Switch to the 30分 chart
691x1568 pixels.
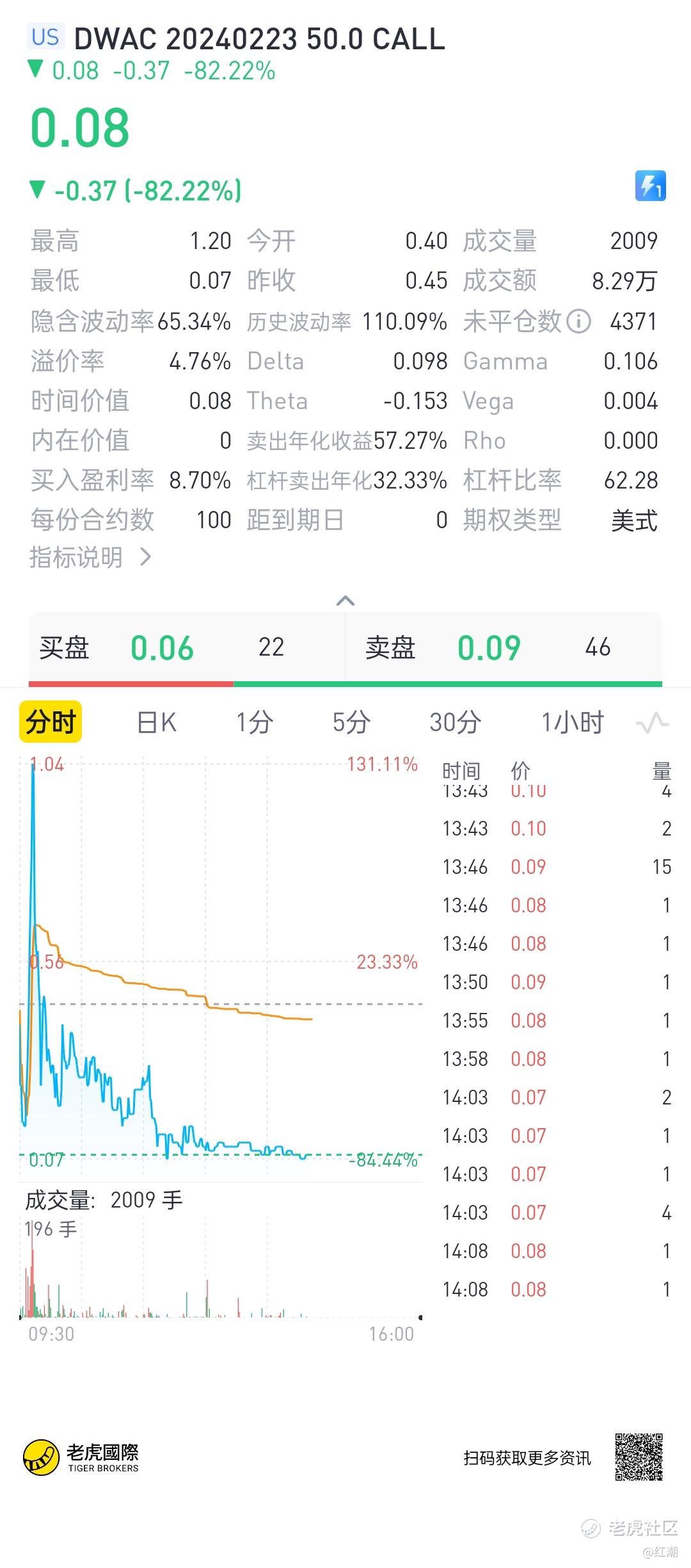pyautogui.click(x=455, y=722)
